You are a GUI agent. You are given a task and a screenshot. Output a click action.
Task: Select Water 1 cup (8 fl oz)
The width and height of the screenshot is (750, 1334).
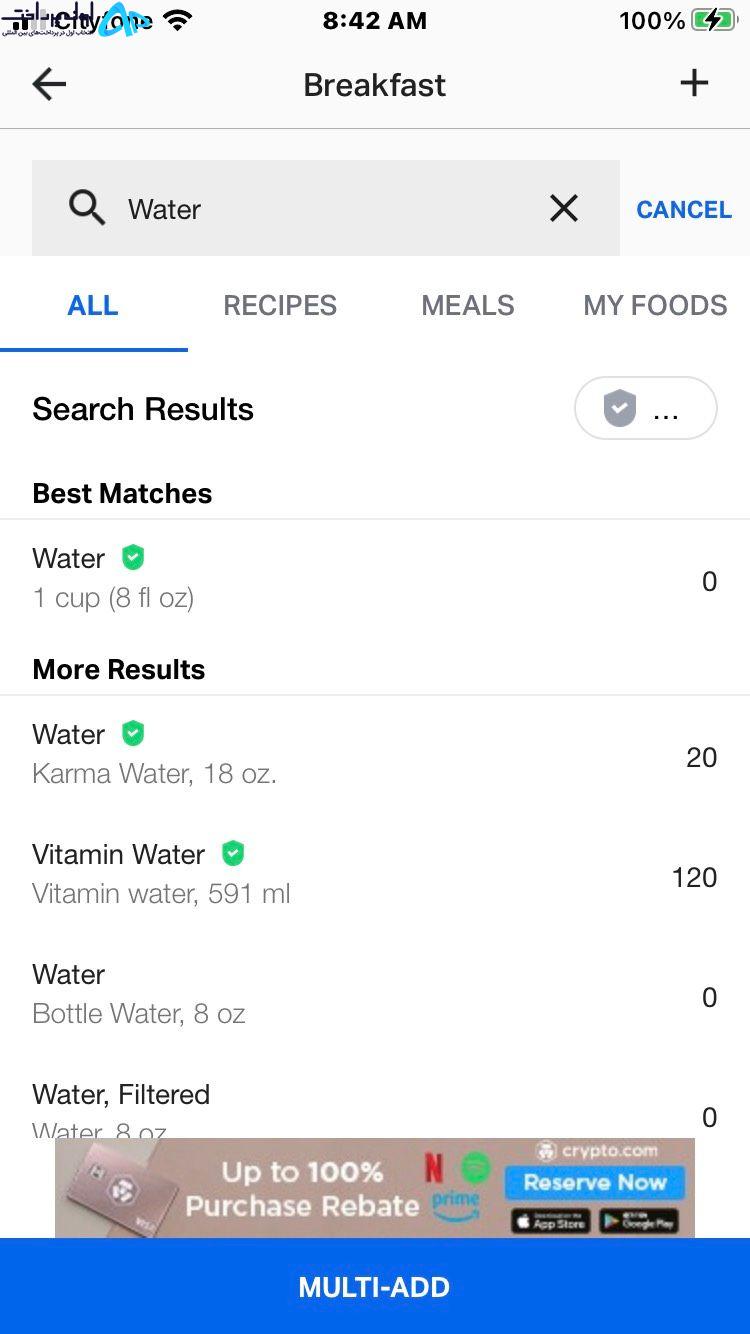[x=375, y=578]
